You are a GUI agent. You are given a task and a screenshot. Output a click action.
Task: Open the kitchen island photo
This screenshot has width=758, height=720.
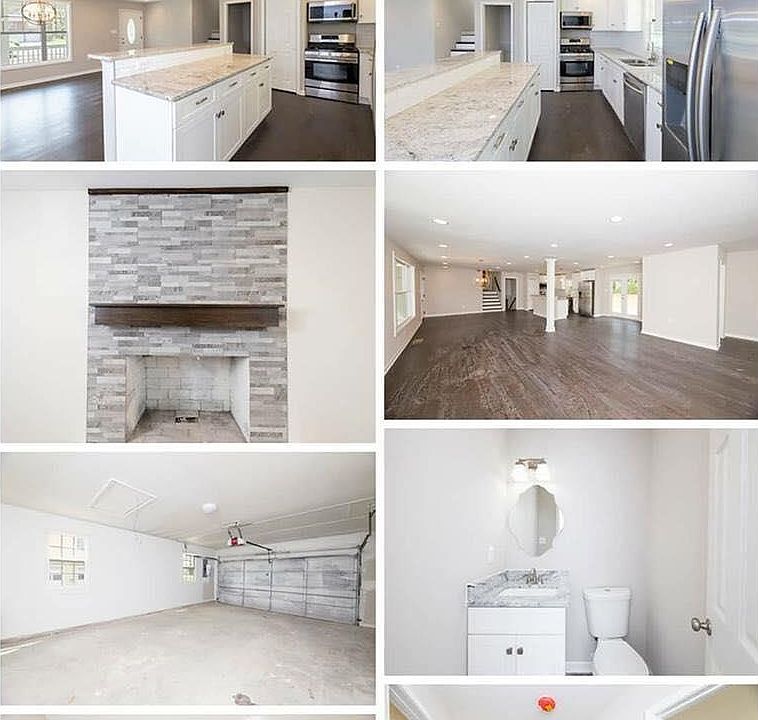pyautogui.click(x=187, y=80)
